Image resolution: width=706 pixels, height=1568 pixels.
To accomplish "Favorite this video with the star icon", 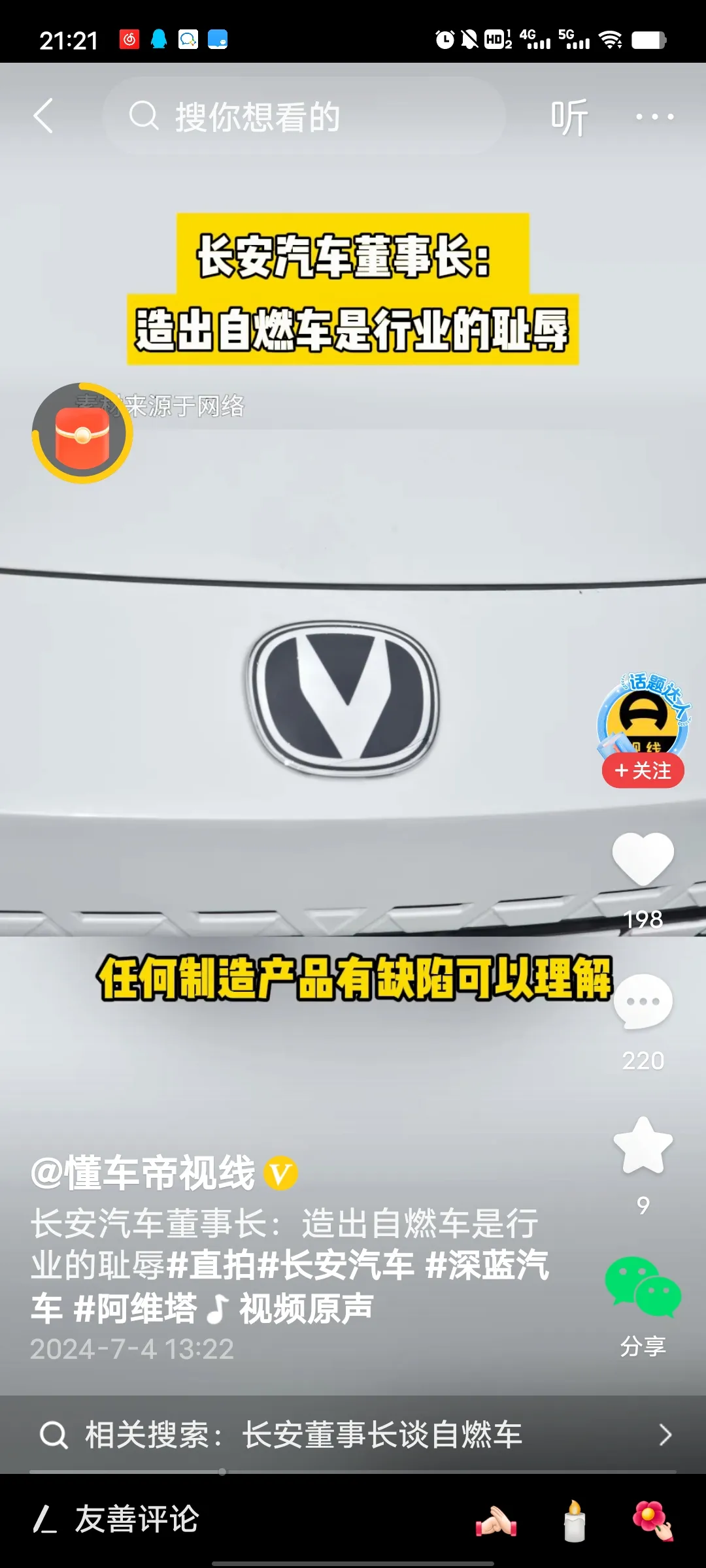I will [643, 1146].
